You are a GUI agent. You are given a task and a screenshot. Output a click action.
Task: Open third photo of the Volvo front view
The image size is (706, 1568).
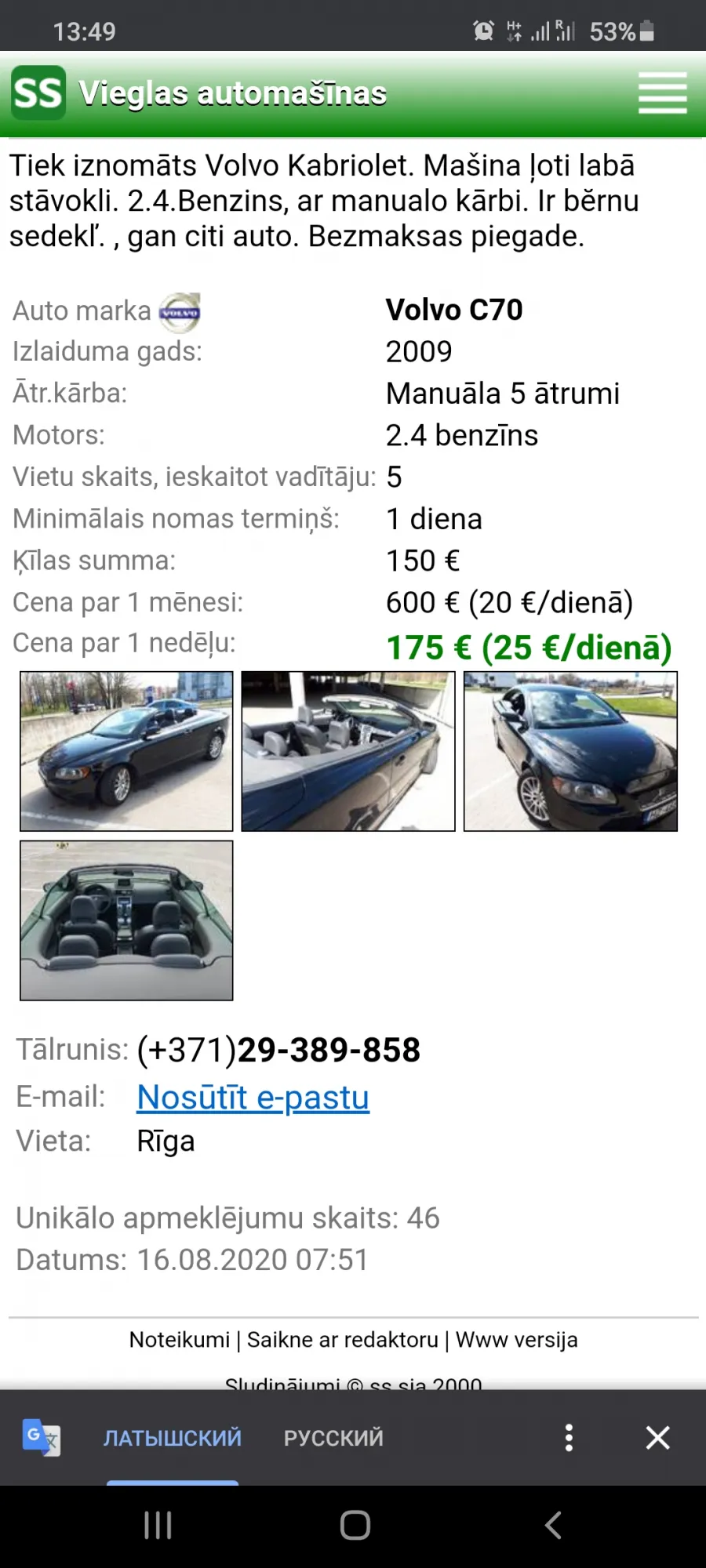click(570, 751)
